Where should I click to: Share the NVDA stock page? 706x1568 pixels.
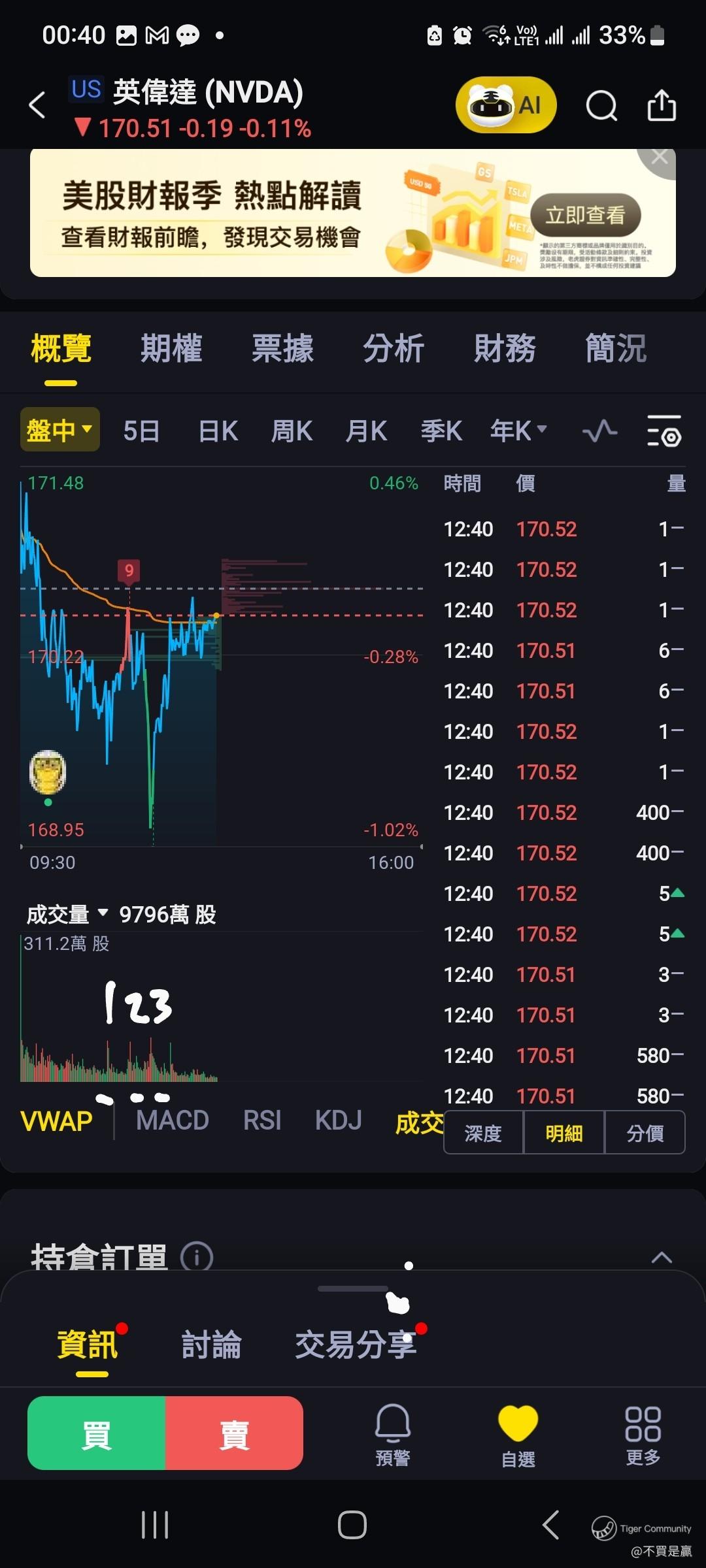661,105
